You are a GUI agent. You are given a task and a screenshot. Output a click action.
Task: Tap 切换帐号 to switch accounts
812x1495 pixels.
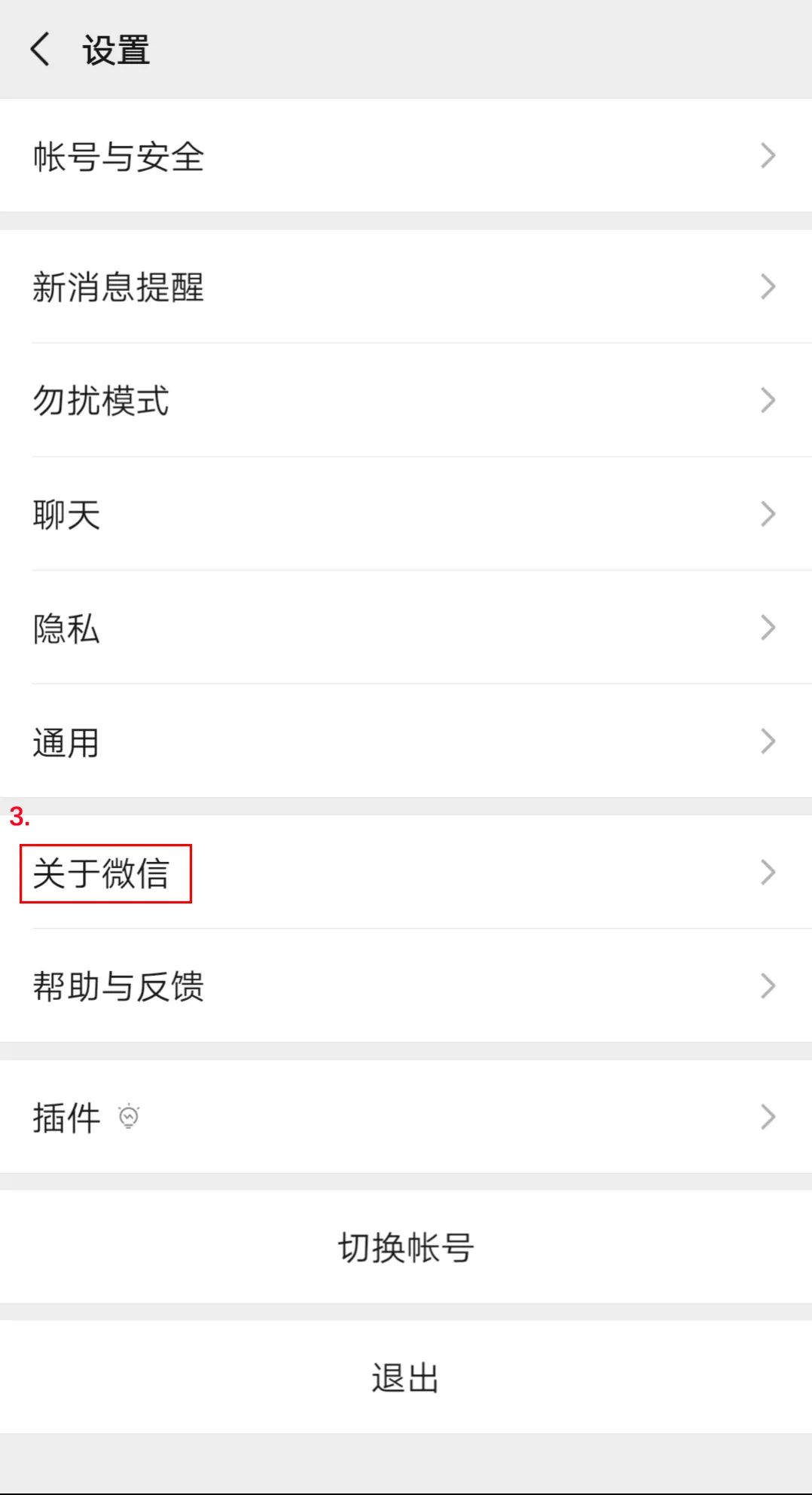click(x=406, y=1247)
